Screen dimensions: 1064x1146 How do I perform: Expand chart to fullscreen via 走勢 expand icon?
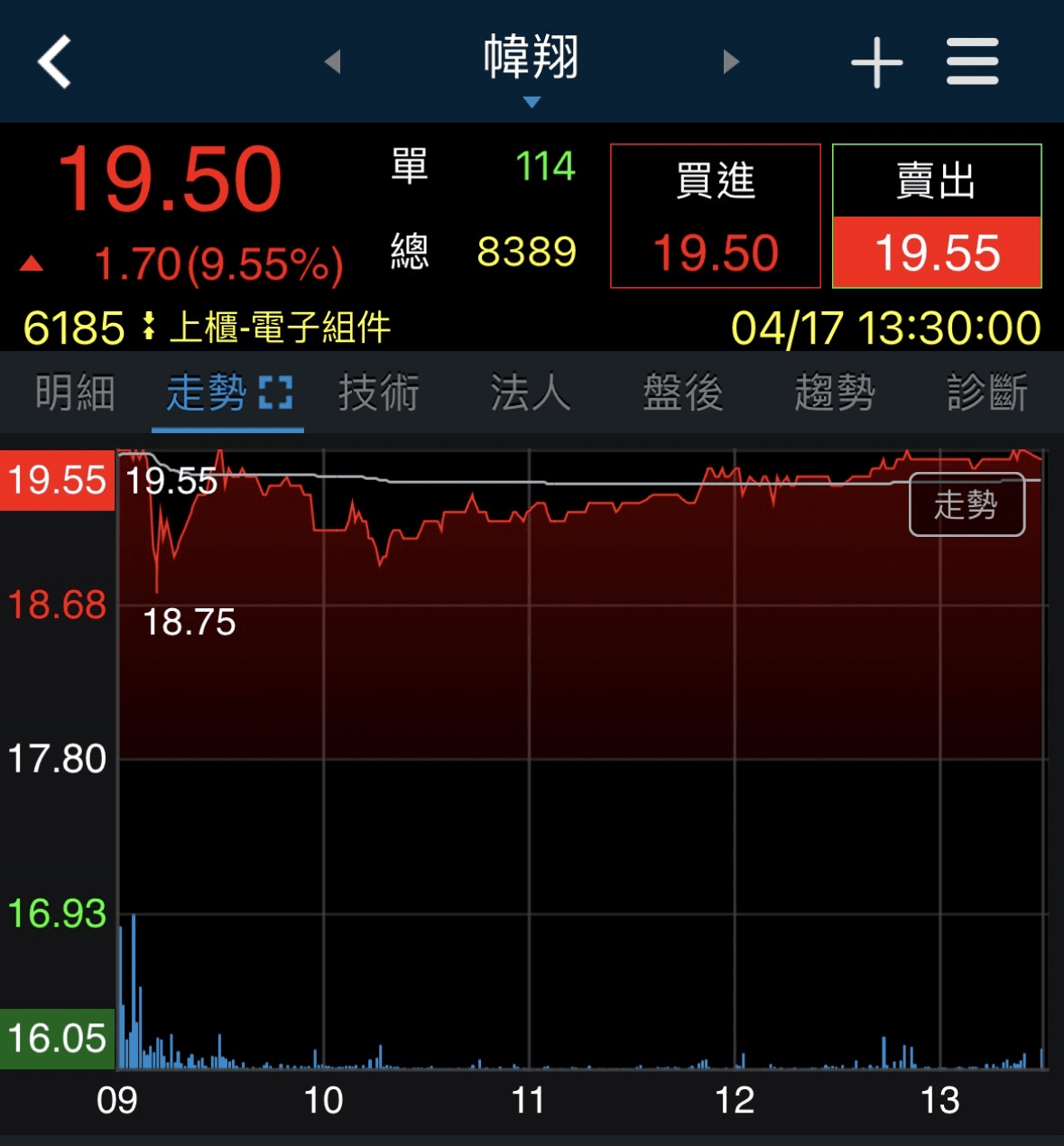pos(277,390)
